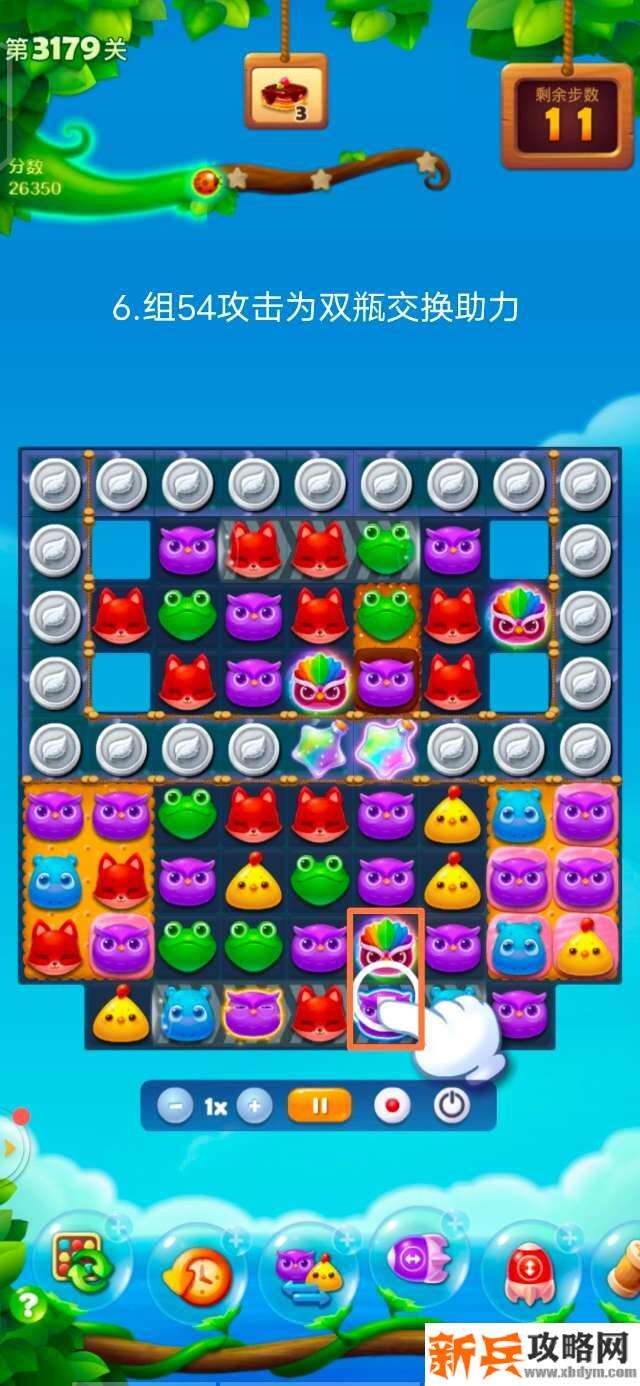Use the horizontal rocket booster bubble
The height and width of the screenshot is (1386, 640).
pyautogui.click(x=418, y=1260)
